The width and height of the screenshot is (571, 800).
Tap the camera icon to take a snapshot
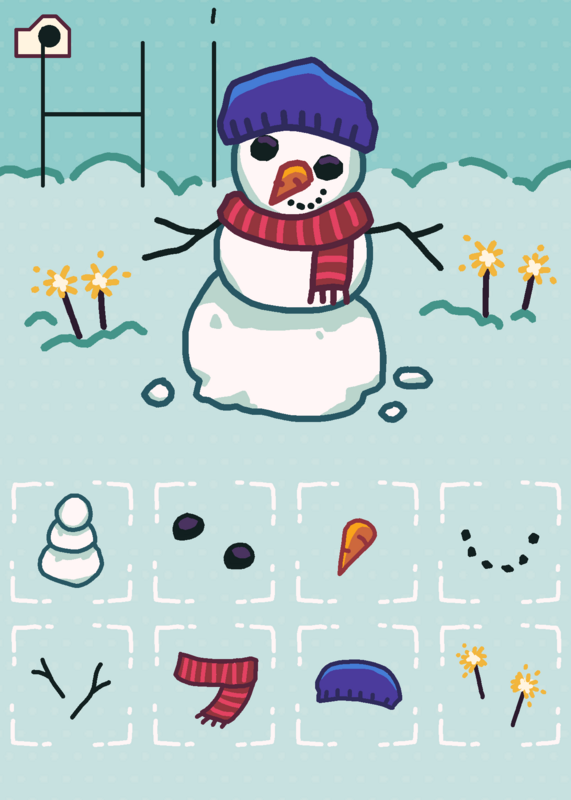(x=42, y=36)
